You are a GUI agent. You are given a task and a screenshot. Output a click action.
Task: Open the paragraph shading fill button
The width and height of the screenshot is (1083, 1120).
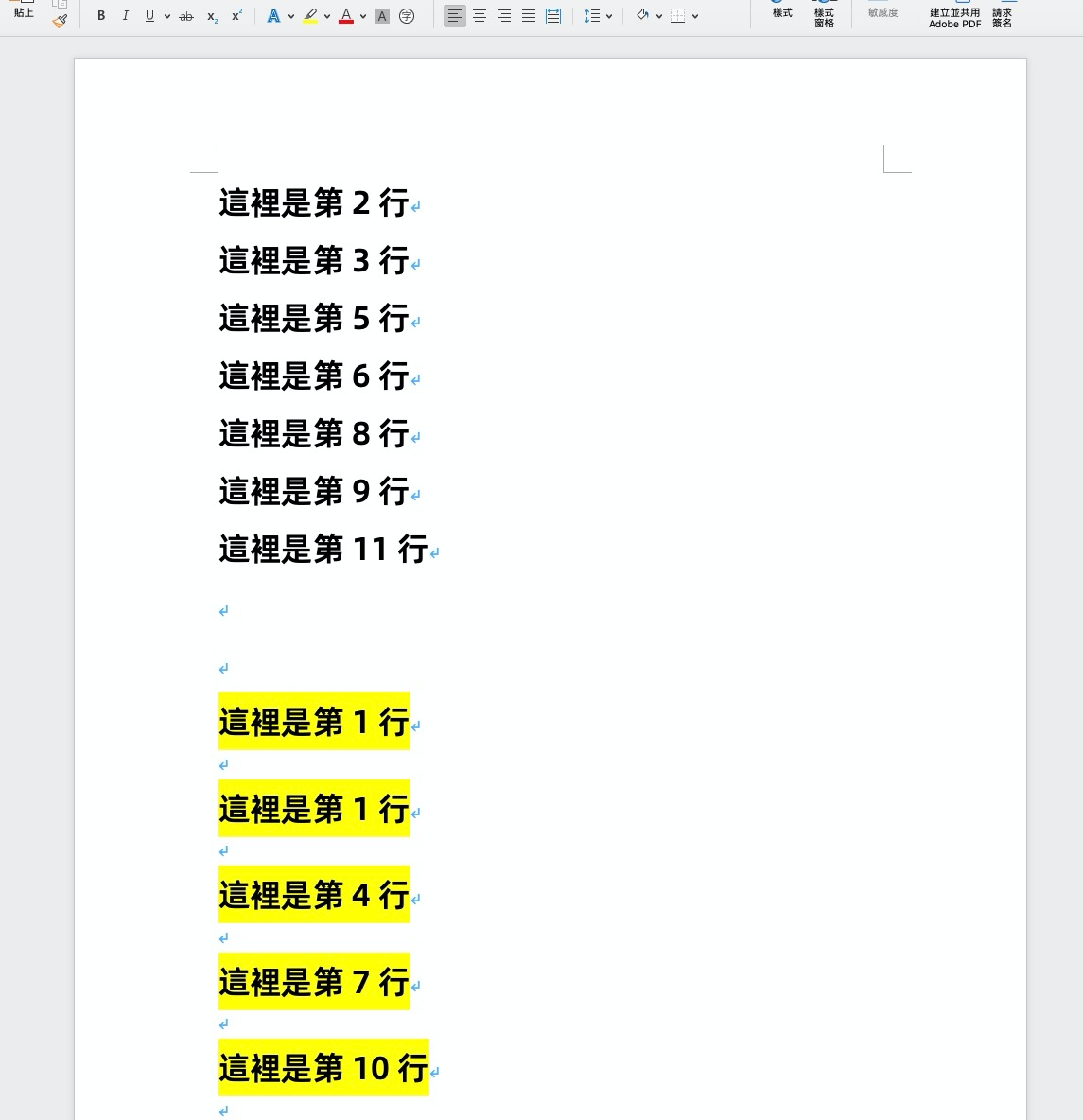(642, 15)
